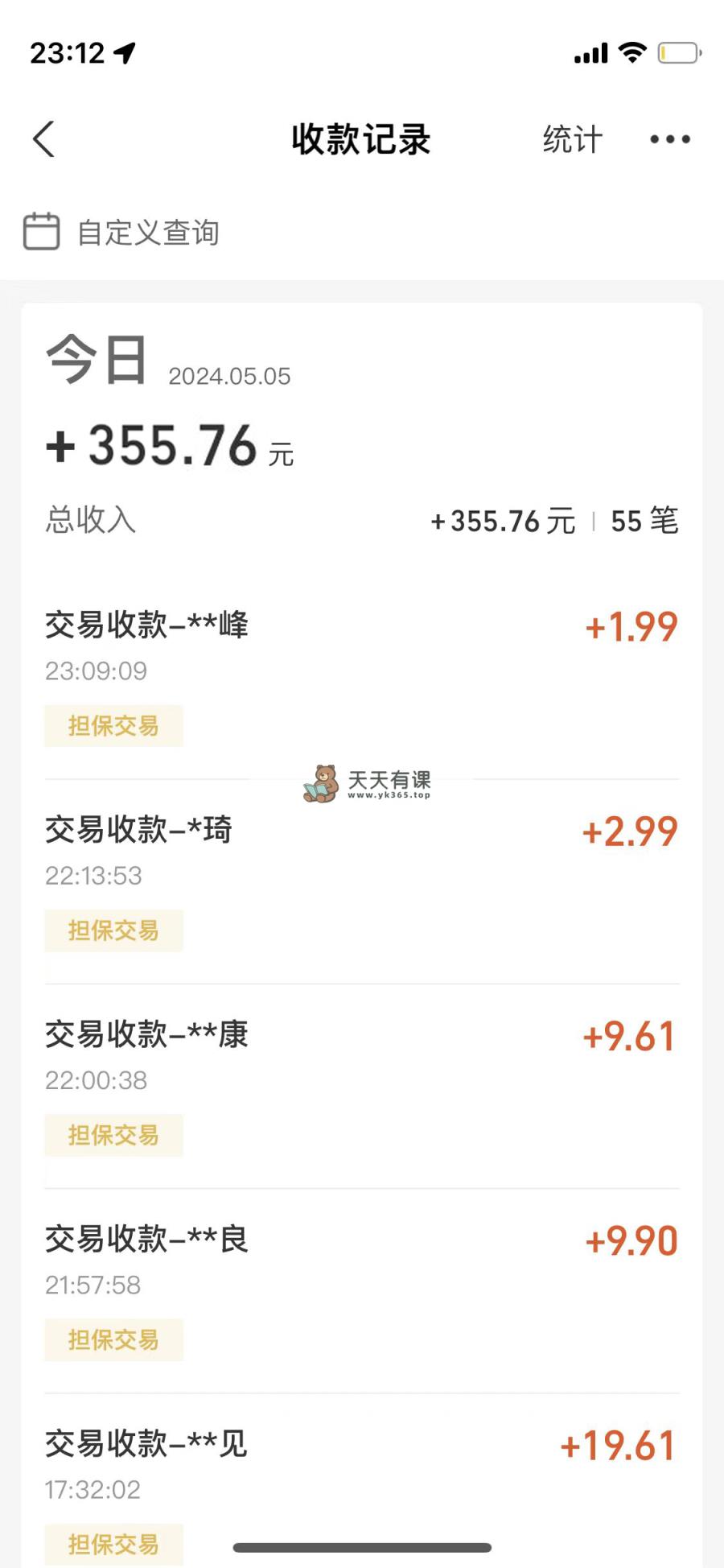Open the 统计 statistics page
Screen dimensions: 724x1568
pyautogui.click(x=572, y=139)
